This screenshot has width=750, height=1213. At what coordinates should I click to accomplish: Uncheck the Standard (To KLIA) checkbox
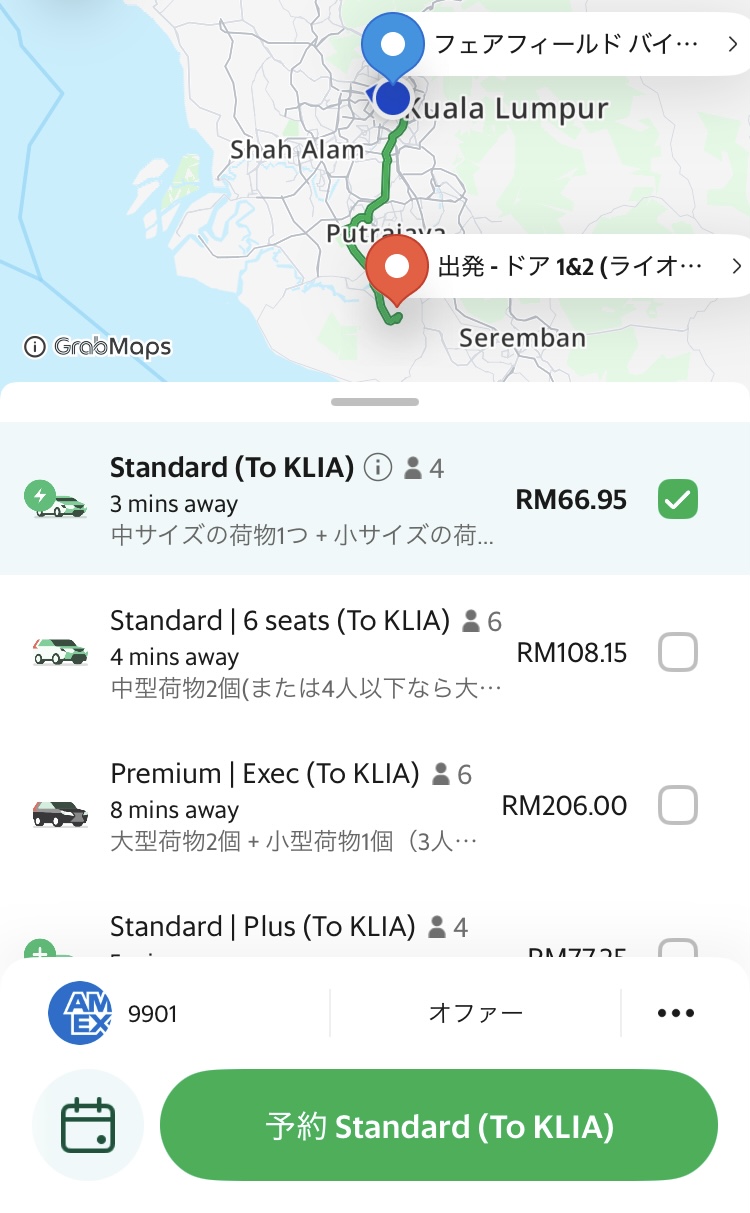[678, 499]
